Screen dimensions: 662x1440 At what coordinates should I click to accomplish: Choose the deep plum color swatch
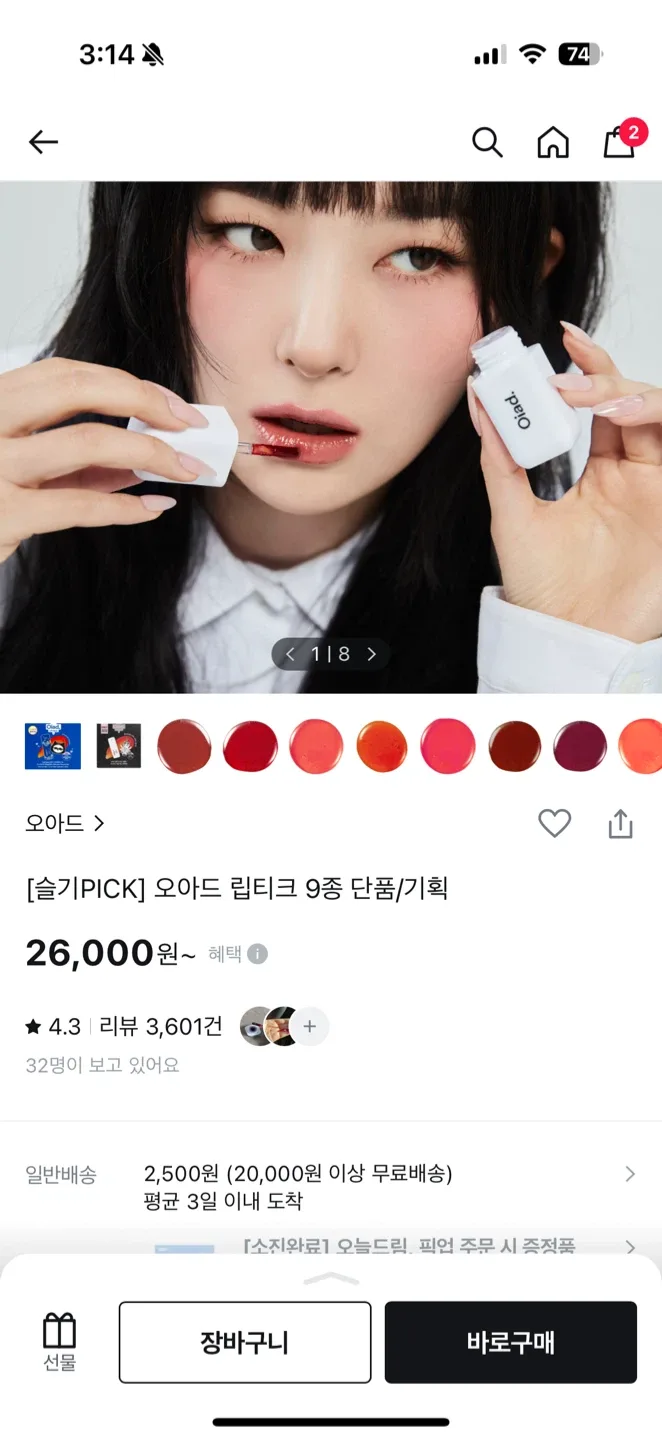pyautogui.click(x=580, y=746)
